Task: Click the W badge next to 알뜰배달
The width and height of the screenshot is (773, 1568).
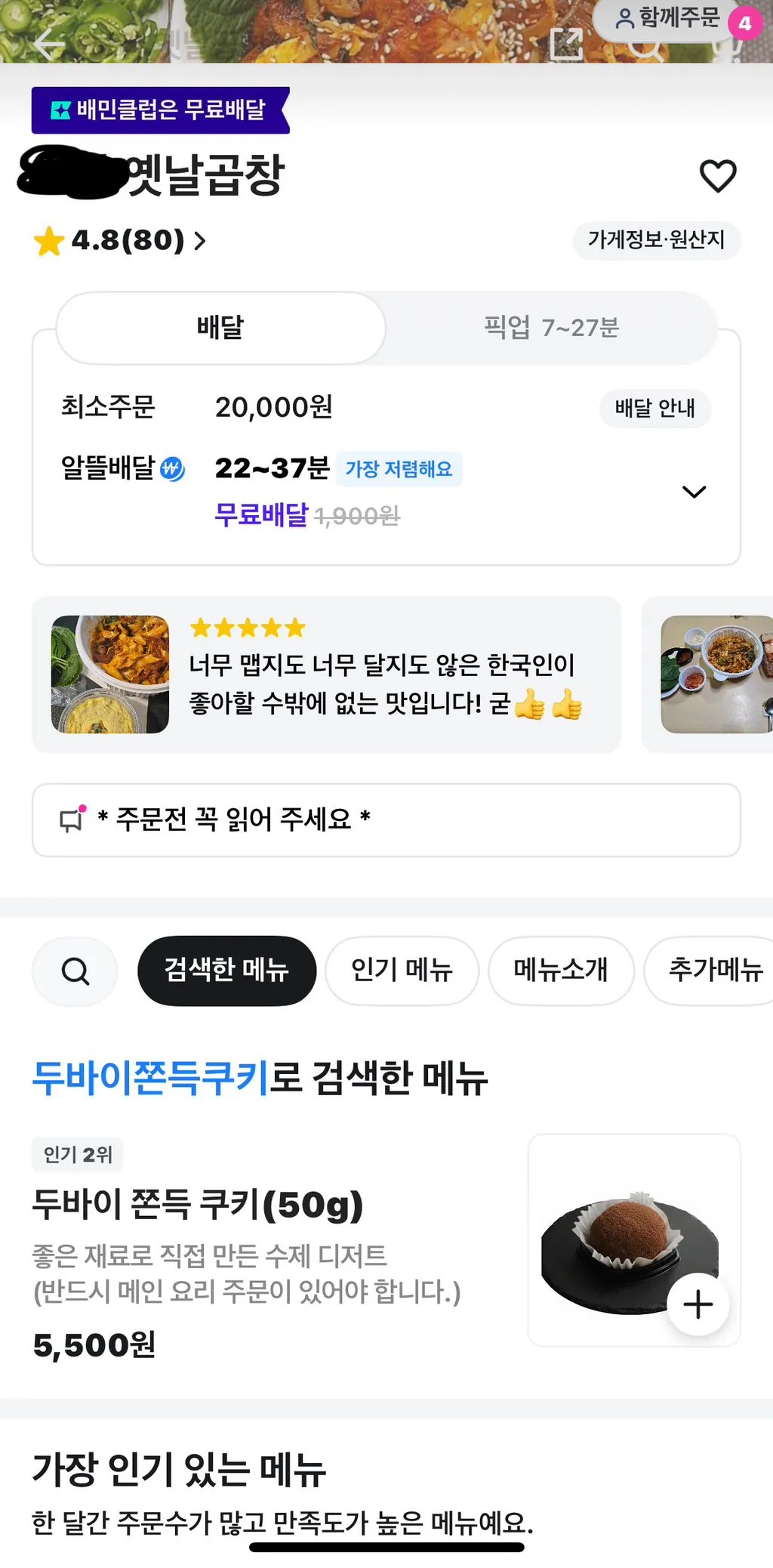Action: pyautogui.click(x=169, y=468)
